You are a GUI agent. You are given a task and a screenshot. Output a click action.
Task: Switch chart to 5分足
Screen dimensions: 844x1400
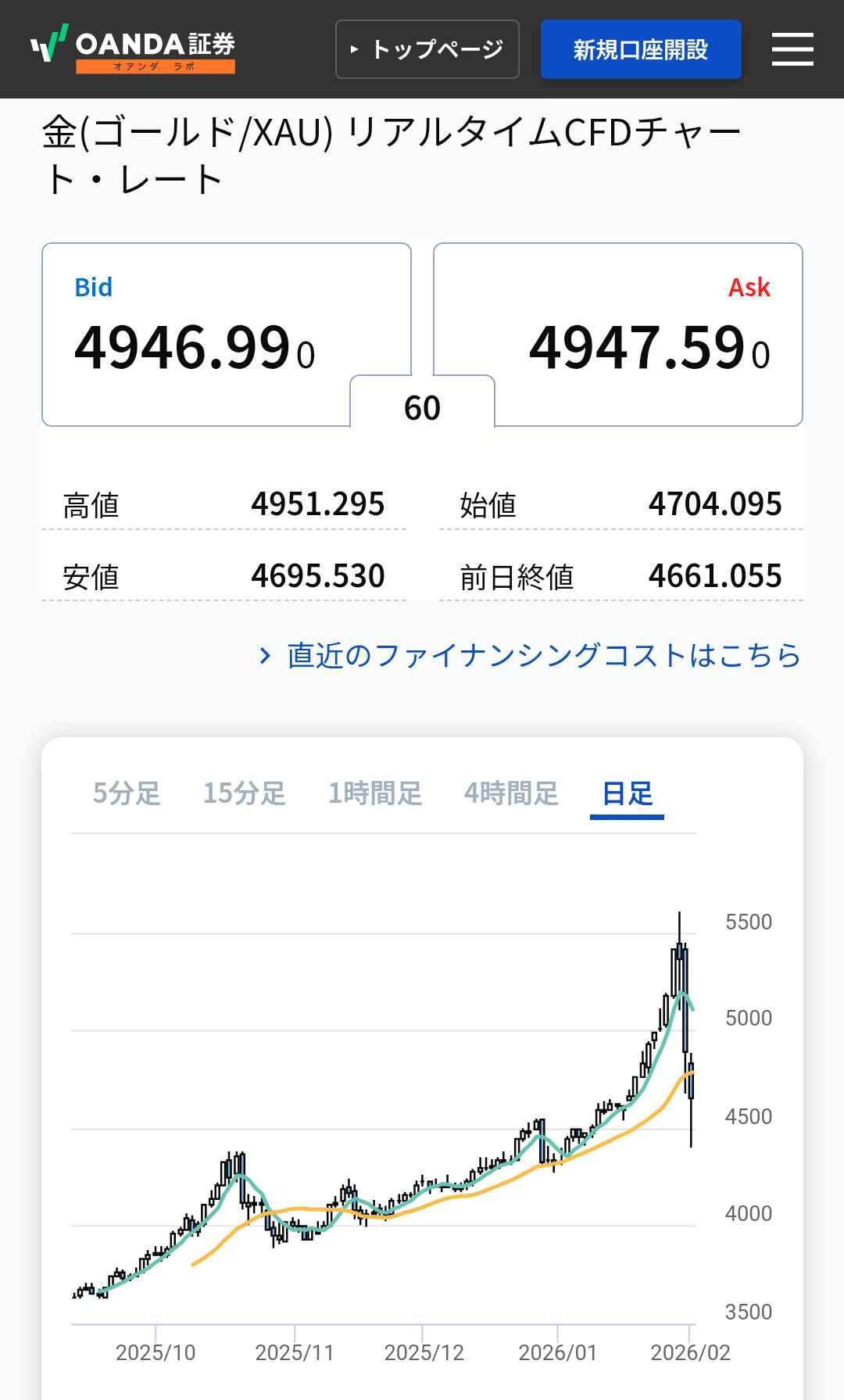click(x=127, y=793)
